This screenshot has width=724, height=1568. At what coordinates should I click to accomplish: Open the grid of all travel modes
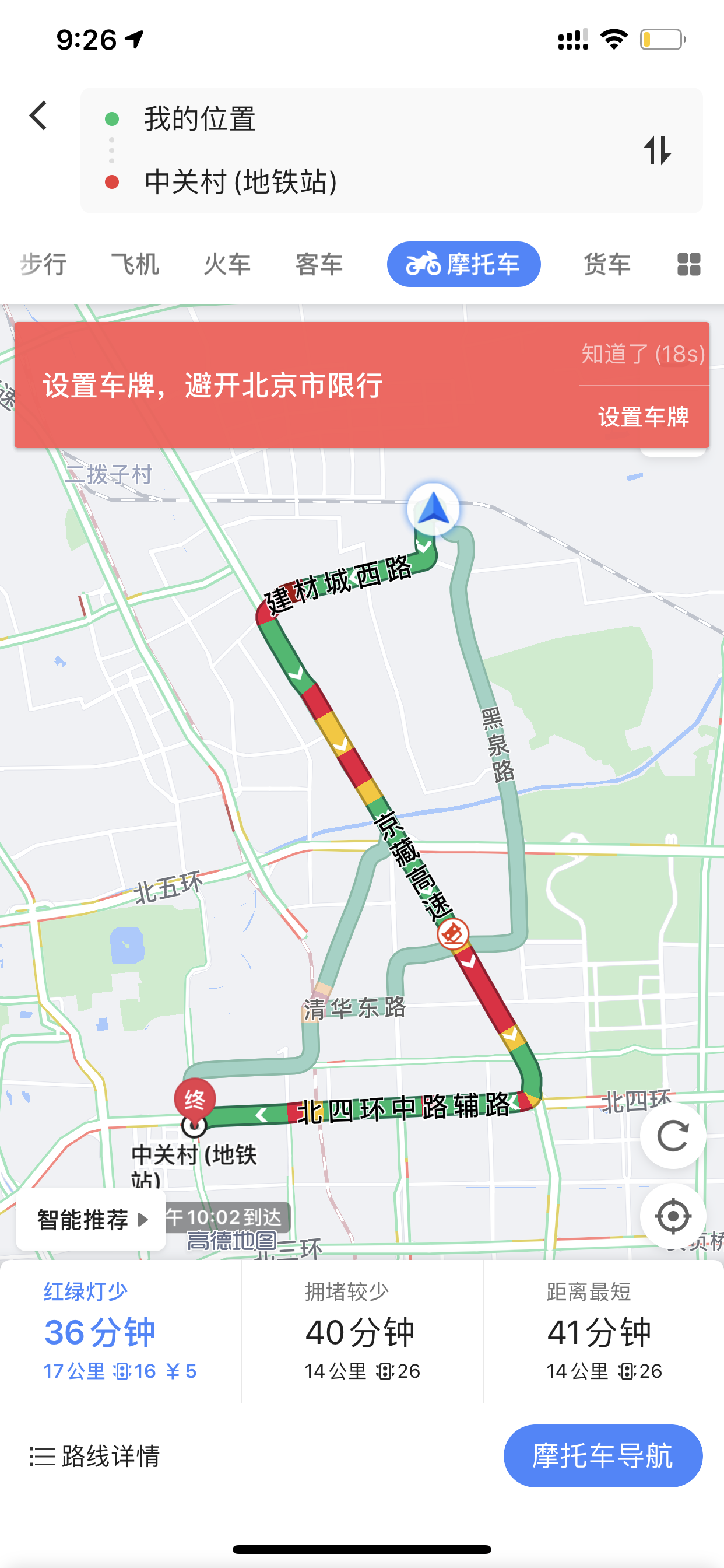688,264
